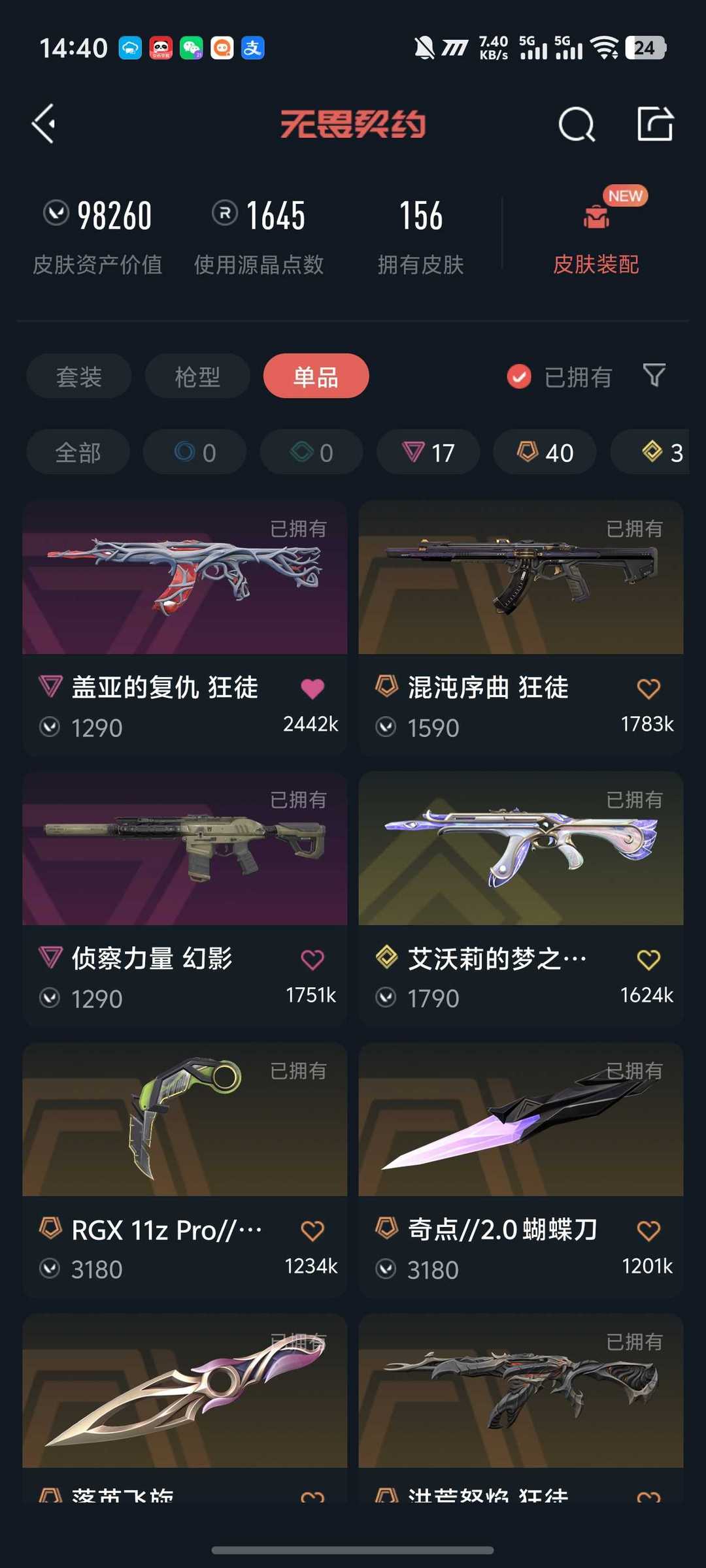
Task: Go back using the top-left arrow
Action: 44,123
